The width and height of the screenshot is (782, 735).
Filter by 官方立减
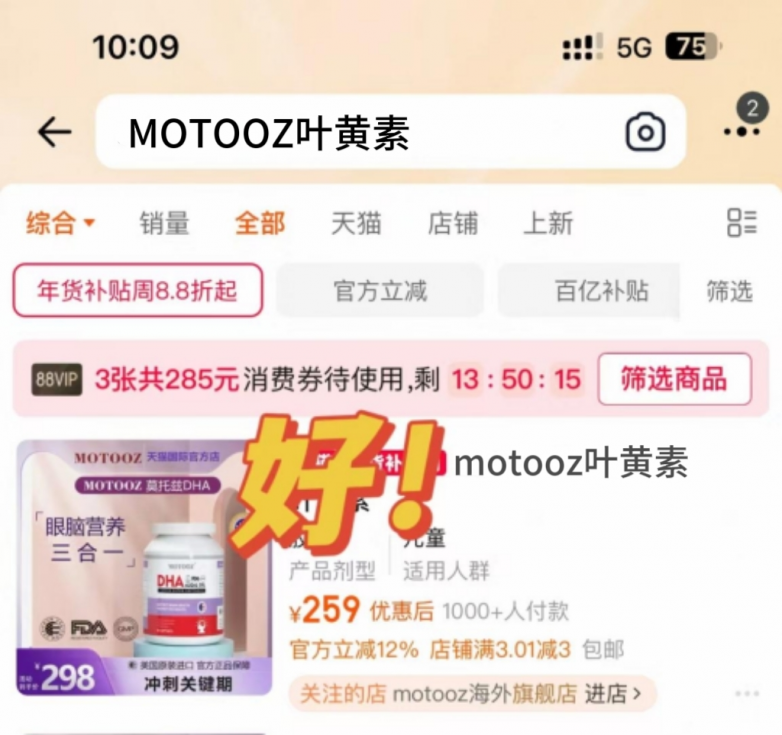tap(380, 291)
